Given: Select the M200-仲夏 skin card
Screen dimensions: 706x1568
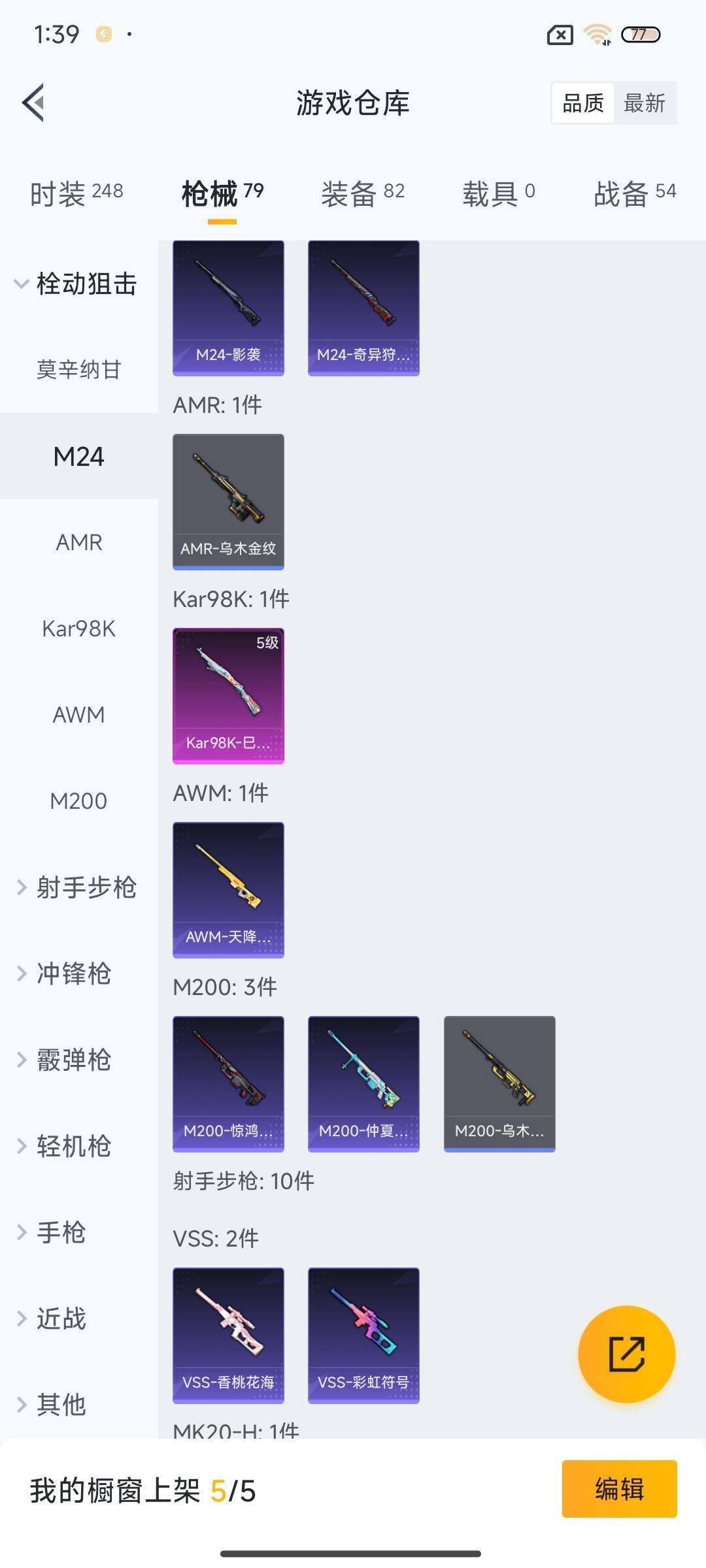Looking at the screenshot, I should click(x=363, y=1081).
